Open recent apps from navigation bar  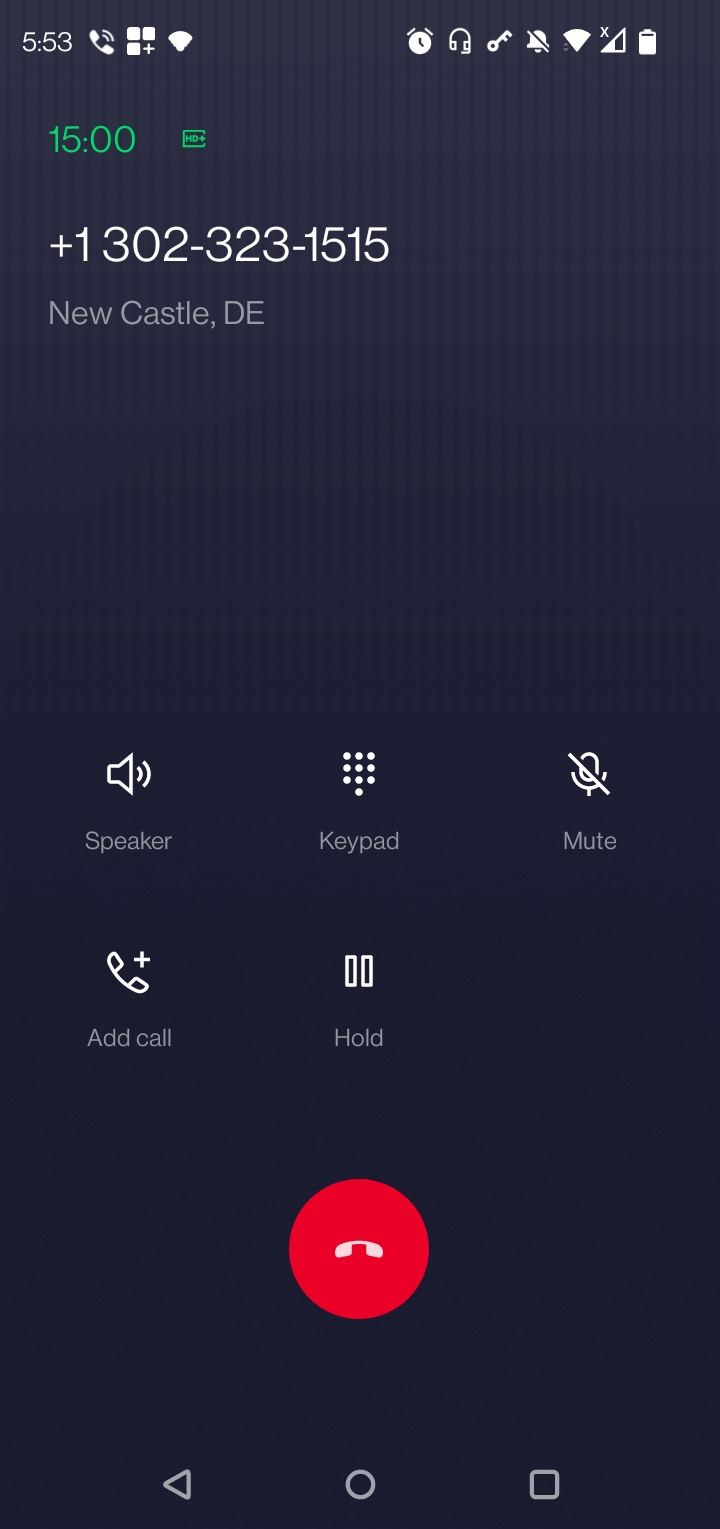coord(543,1485)
